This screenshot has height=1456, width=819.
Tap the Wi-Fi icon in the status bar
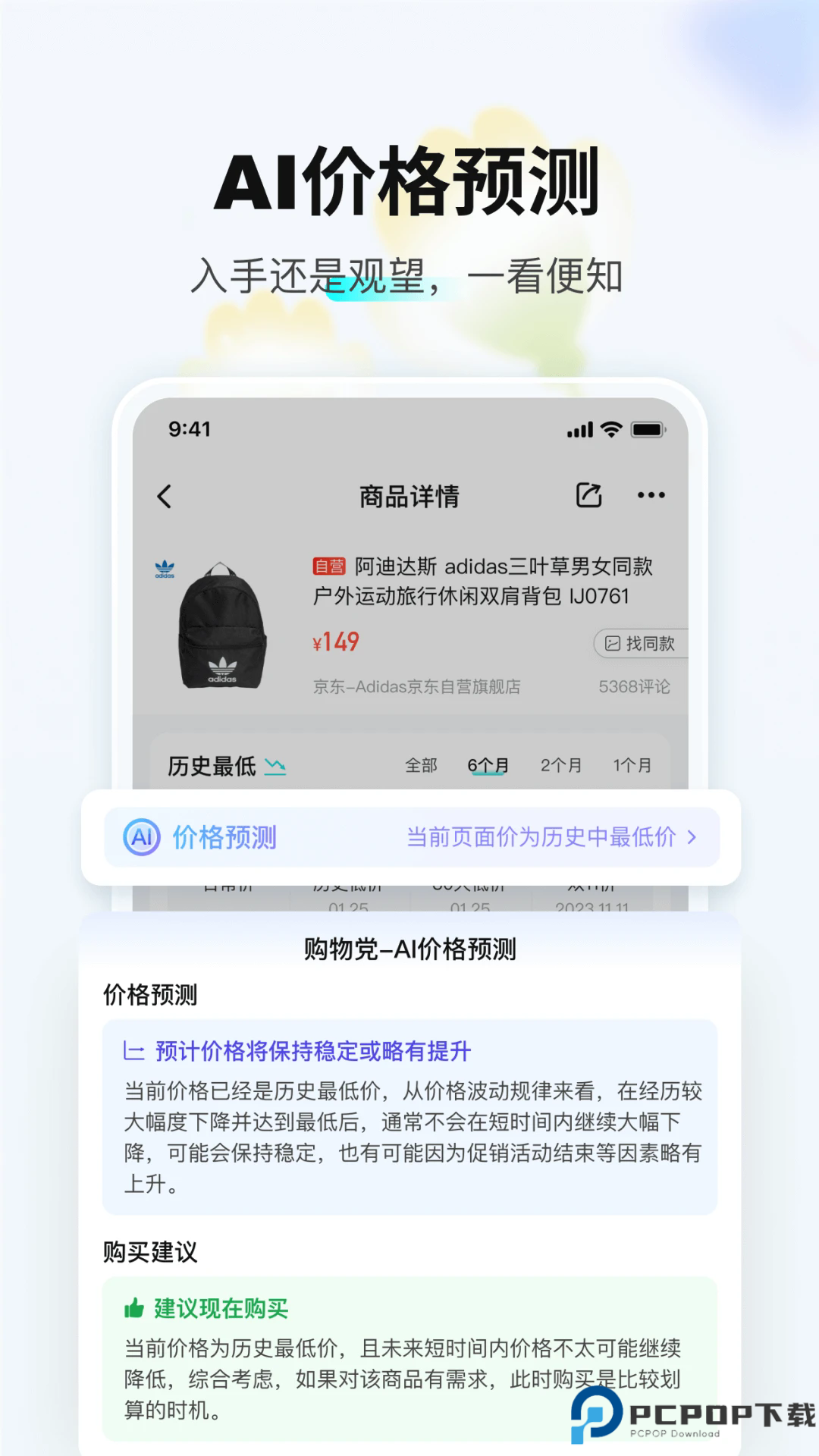pos(611,429)
